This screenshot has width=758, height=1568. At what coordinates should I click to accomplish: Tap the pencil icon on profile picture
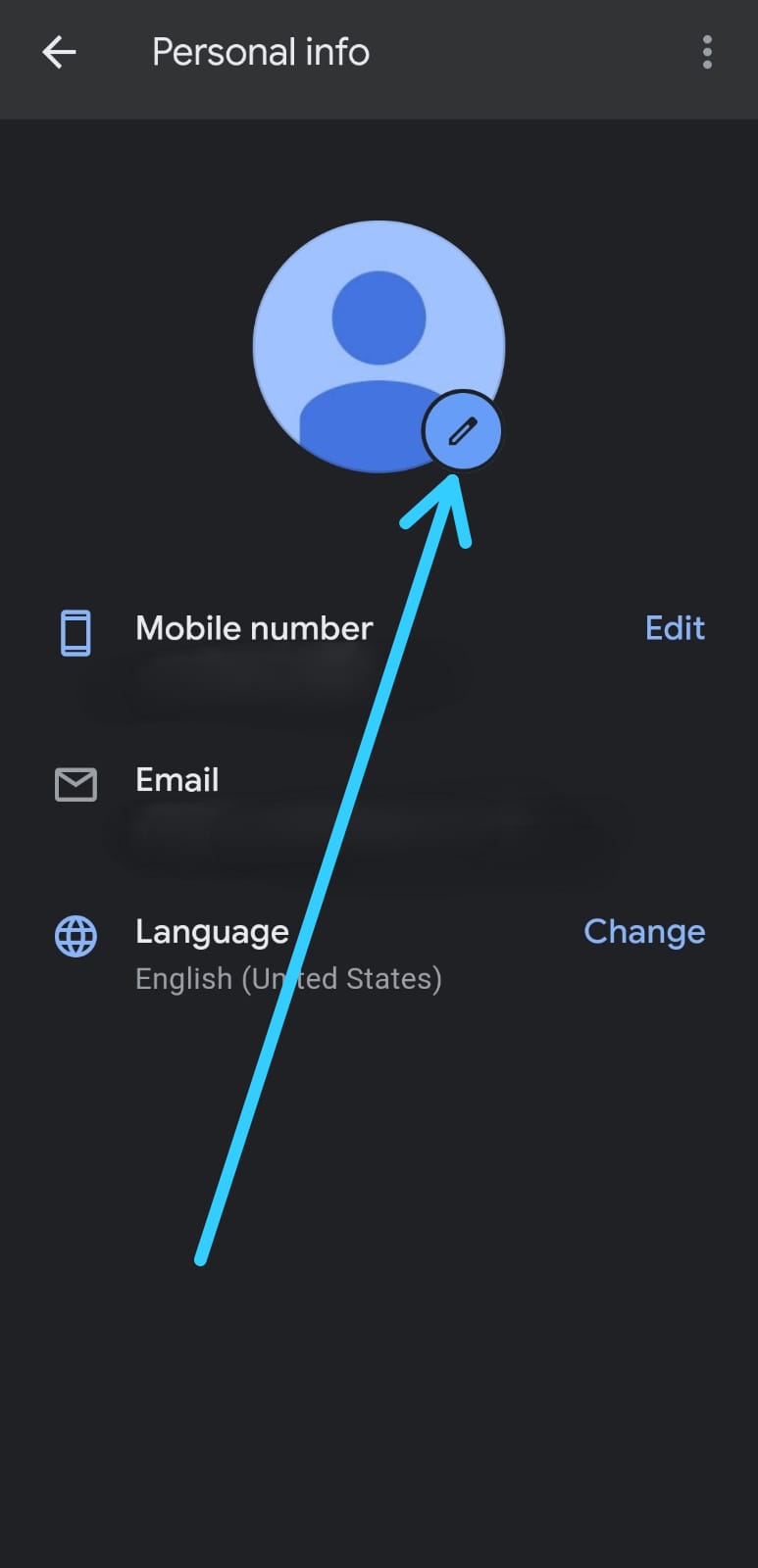(x=463, y=432)
